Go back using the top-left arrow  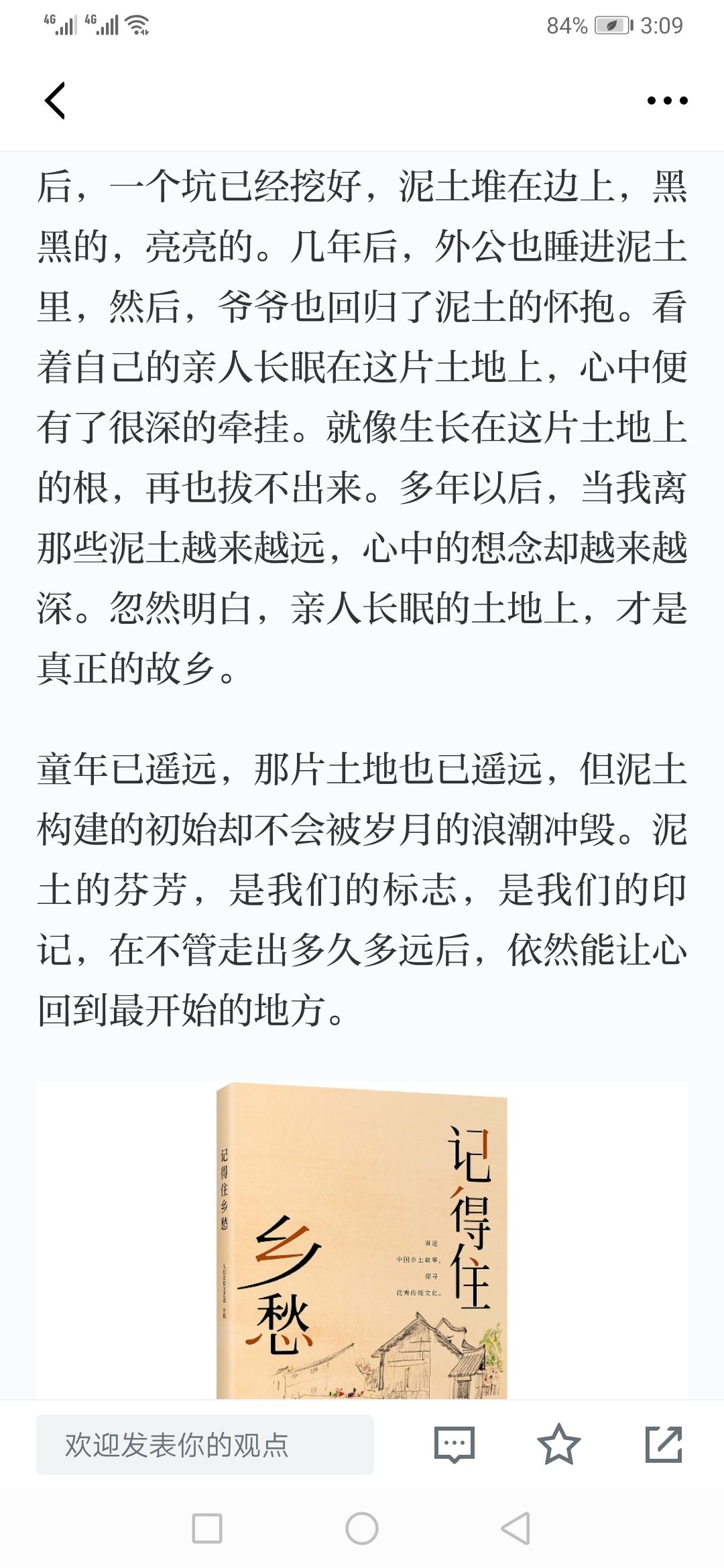pyautogui.click(x=55, y=101)
